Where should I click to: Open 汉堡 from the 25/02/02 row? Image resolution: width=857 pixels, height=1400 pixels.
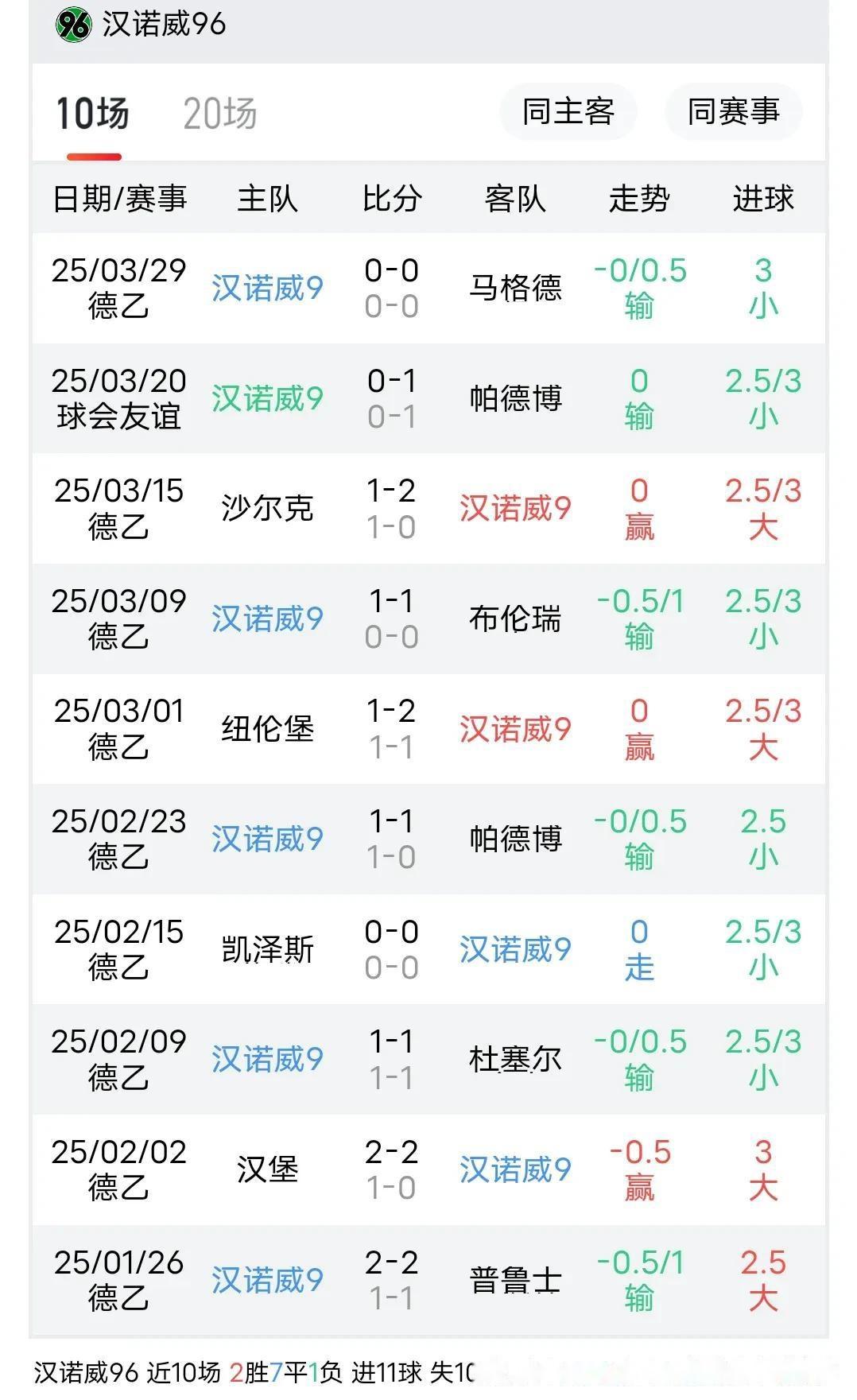pos(265,1170)
